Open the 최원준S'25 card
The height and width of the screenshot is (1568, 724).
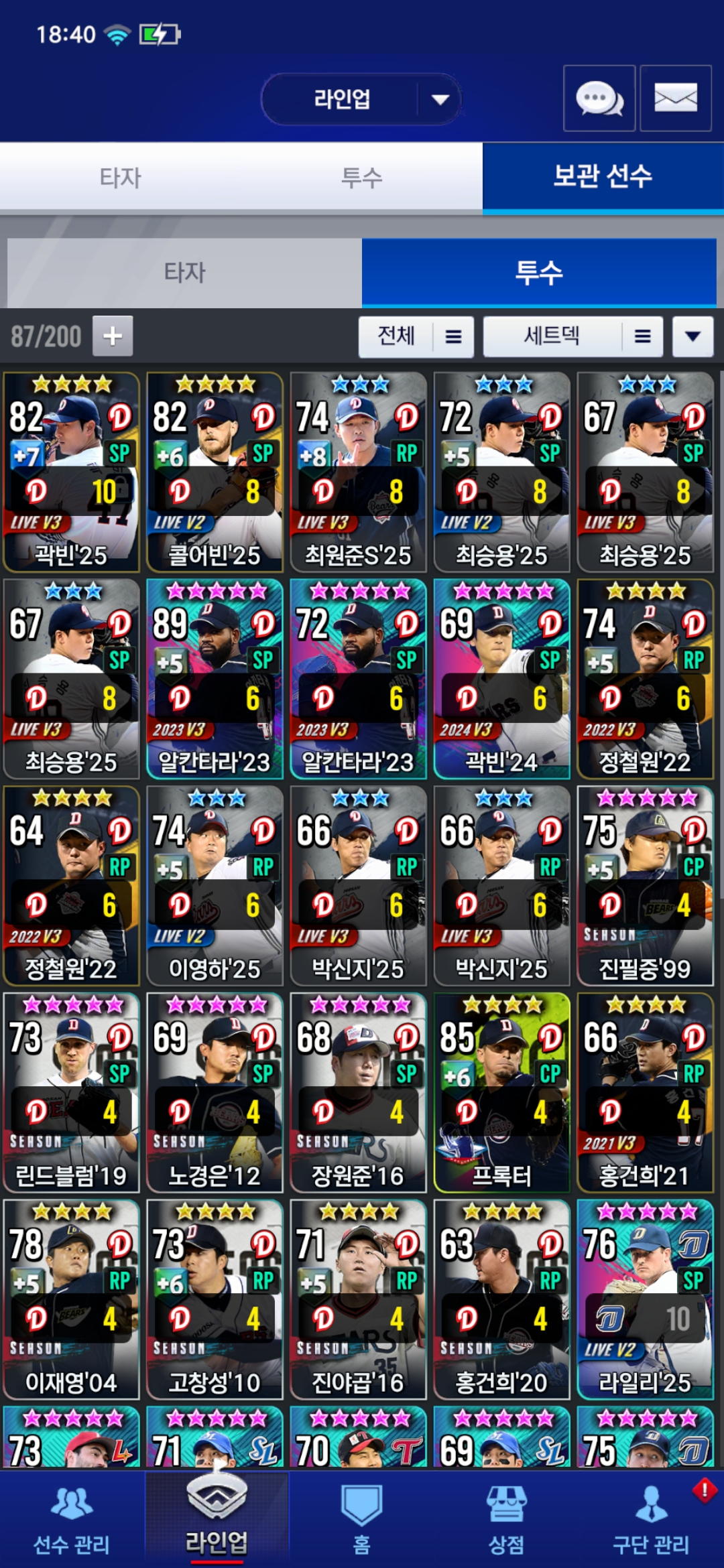[x=358, y=472]
